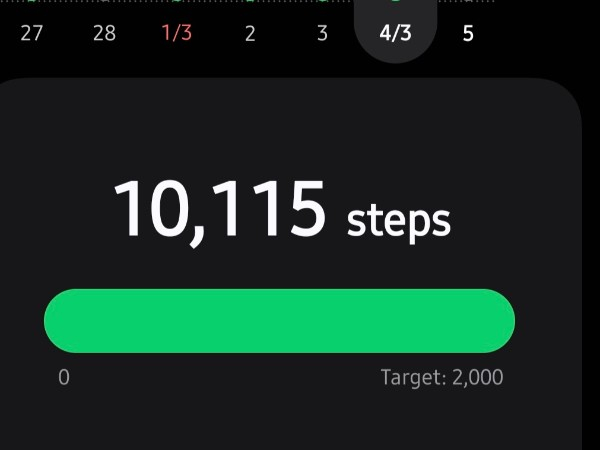Tap the highlighted 4/3 date
600x450 pixels.
(395, 33)
